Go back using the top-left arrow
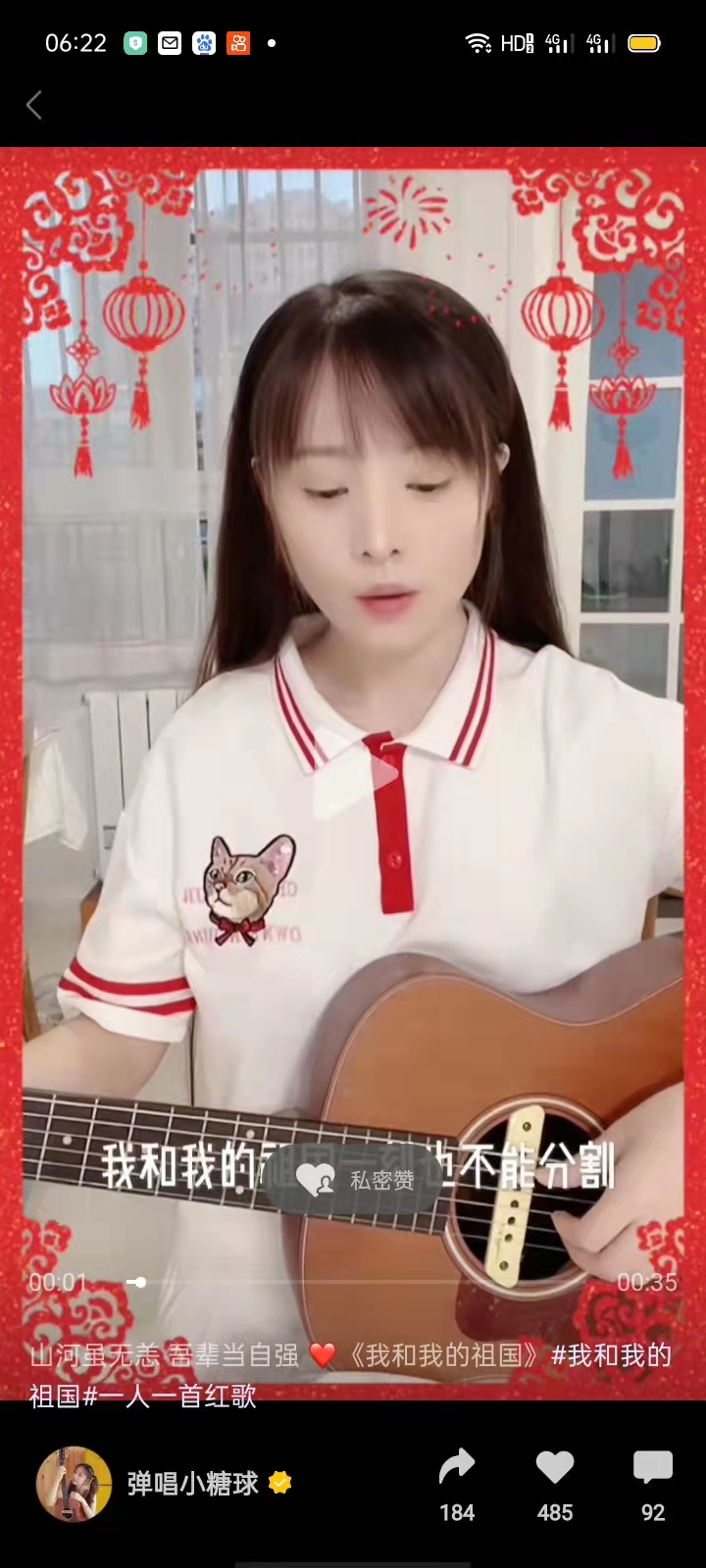The width and height of the screenshot is (706, 1568). point(34,105)
